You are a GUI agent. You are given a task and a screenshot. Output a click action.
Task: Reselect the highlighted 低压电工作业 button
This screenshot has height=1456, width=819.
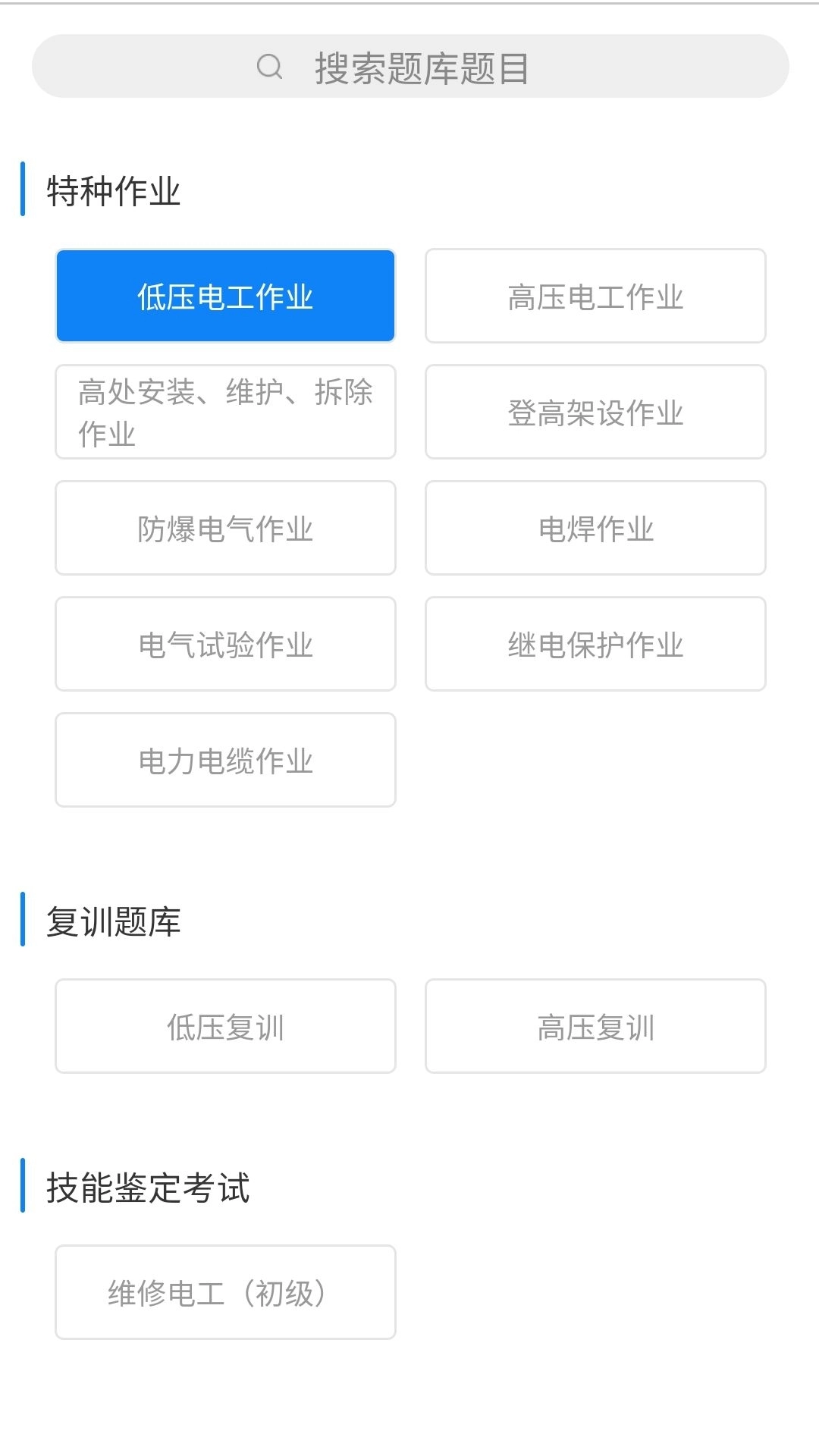(x=224, y=296)
